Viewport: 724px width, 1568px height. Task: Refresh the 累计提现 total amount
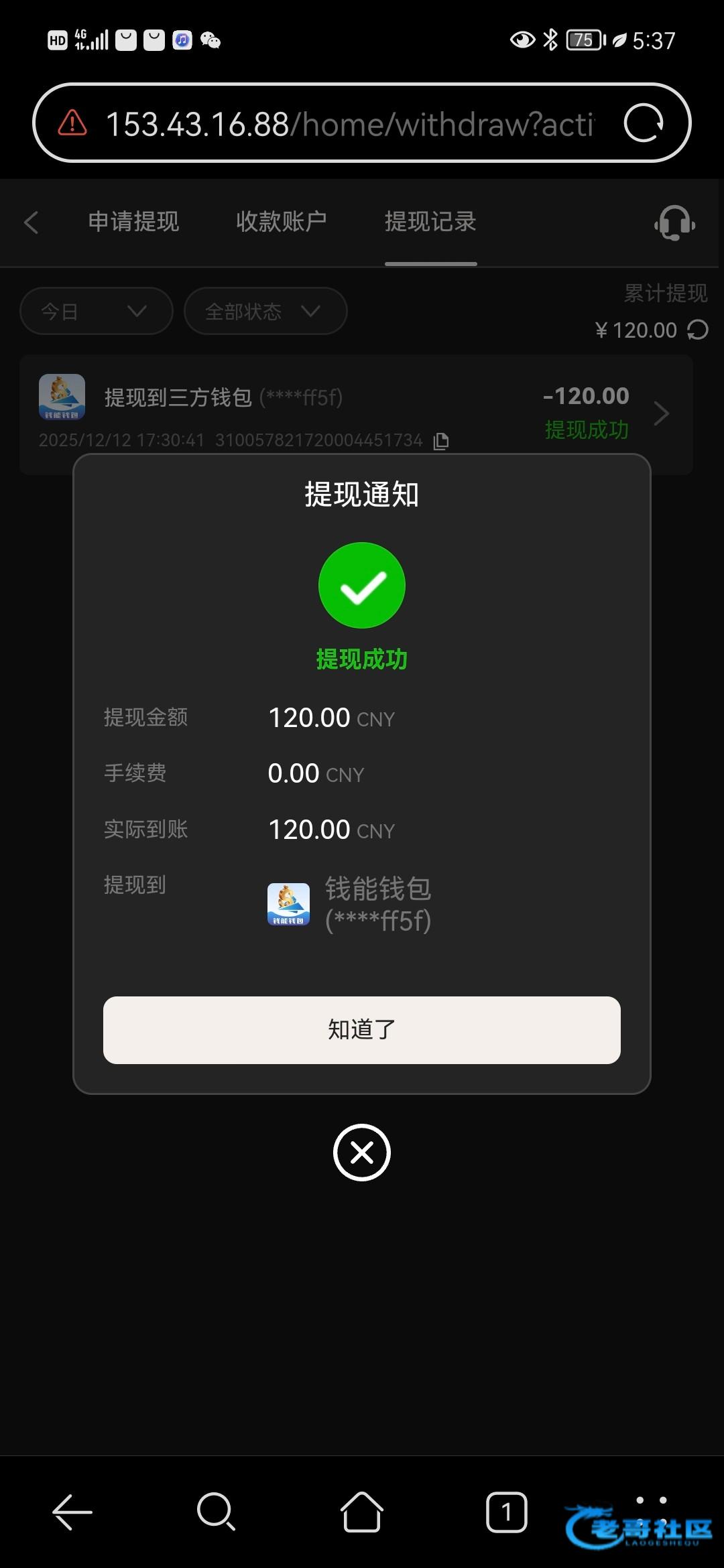coord(698,330)
